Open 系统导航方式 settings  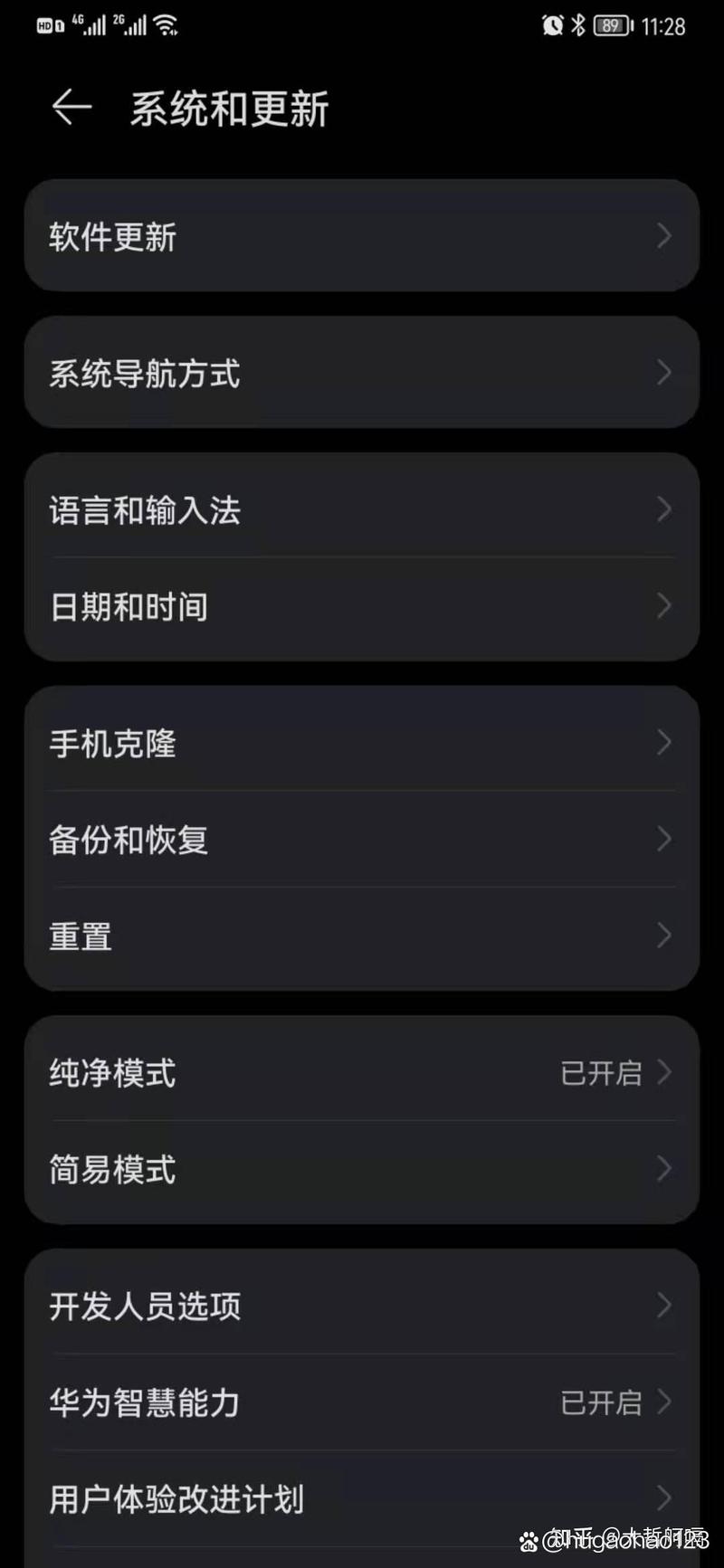tap(362, 374)
